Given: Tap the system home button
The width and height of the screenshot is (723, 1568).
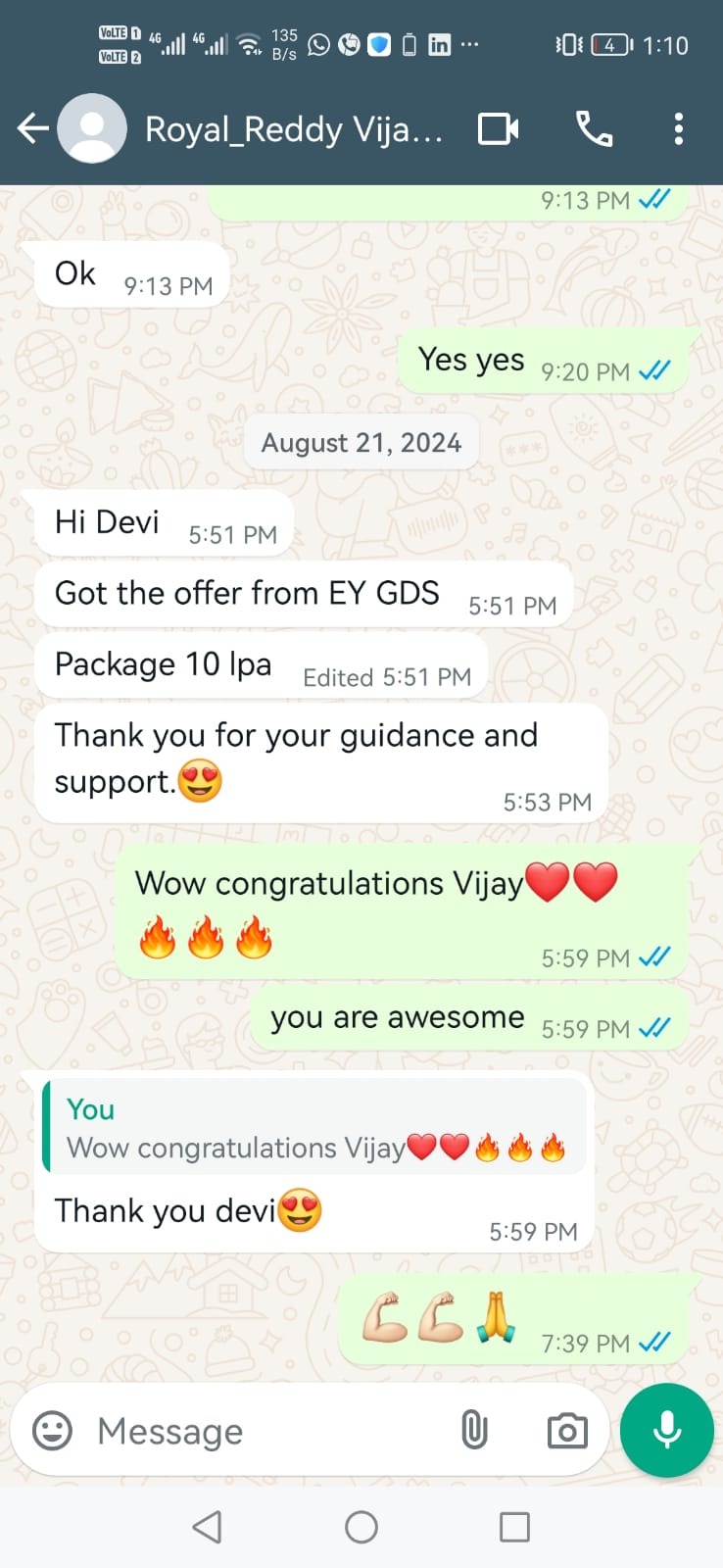Looking at the screenshot, I should (x=361, y=1526).
